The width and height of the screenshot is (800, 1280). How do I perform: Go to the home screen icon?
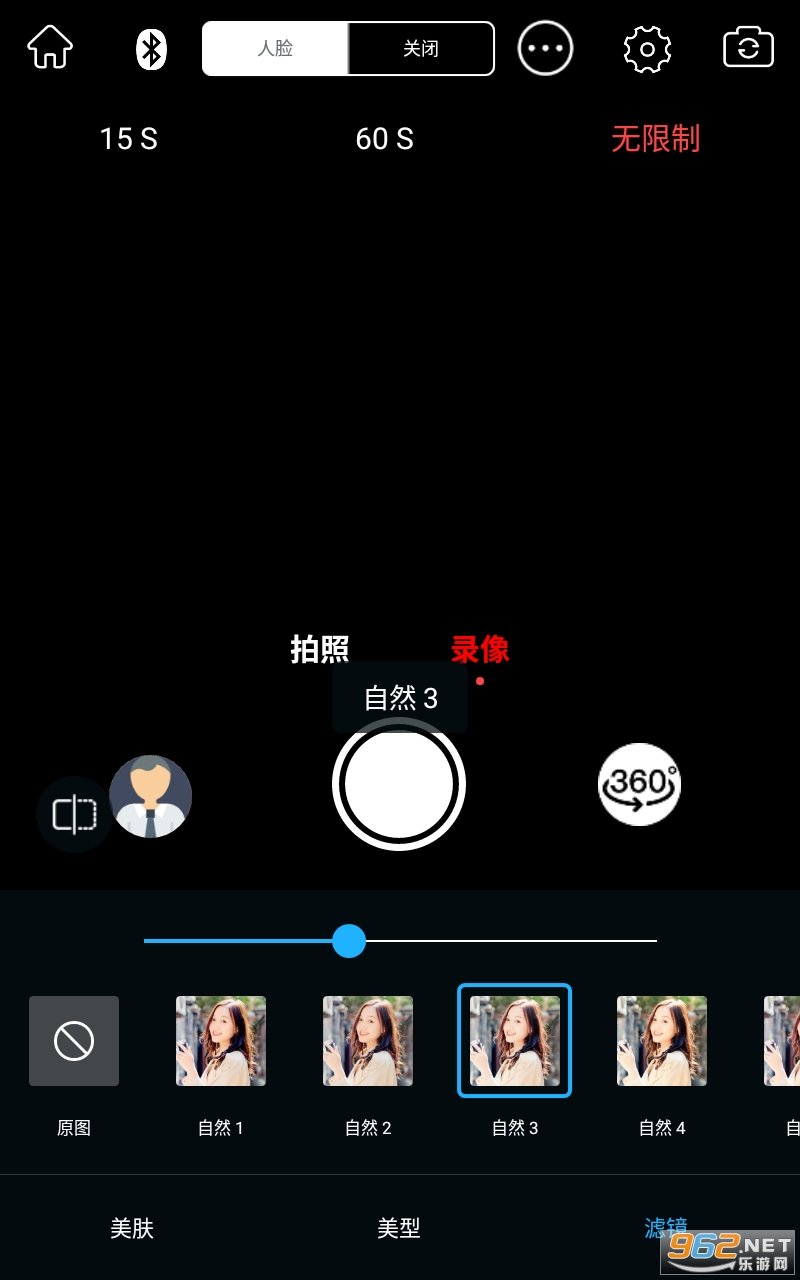(x=50, y=47)
